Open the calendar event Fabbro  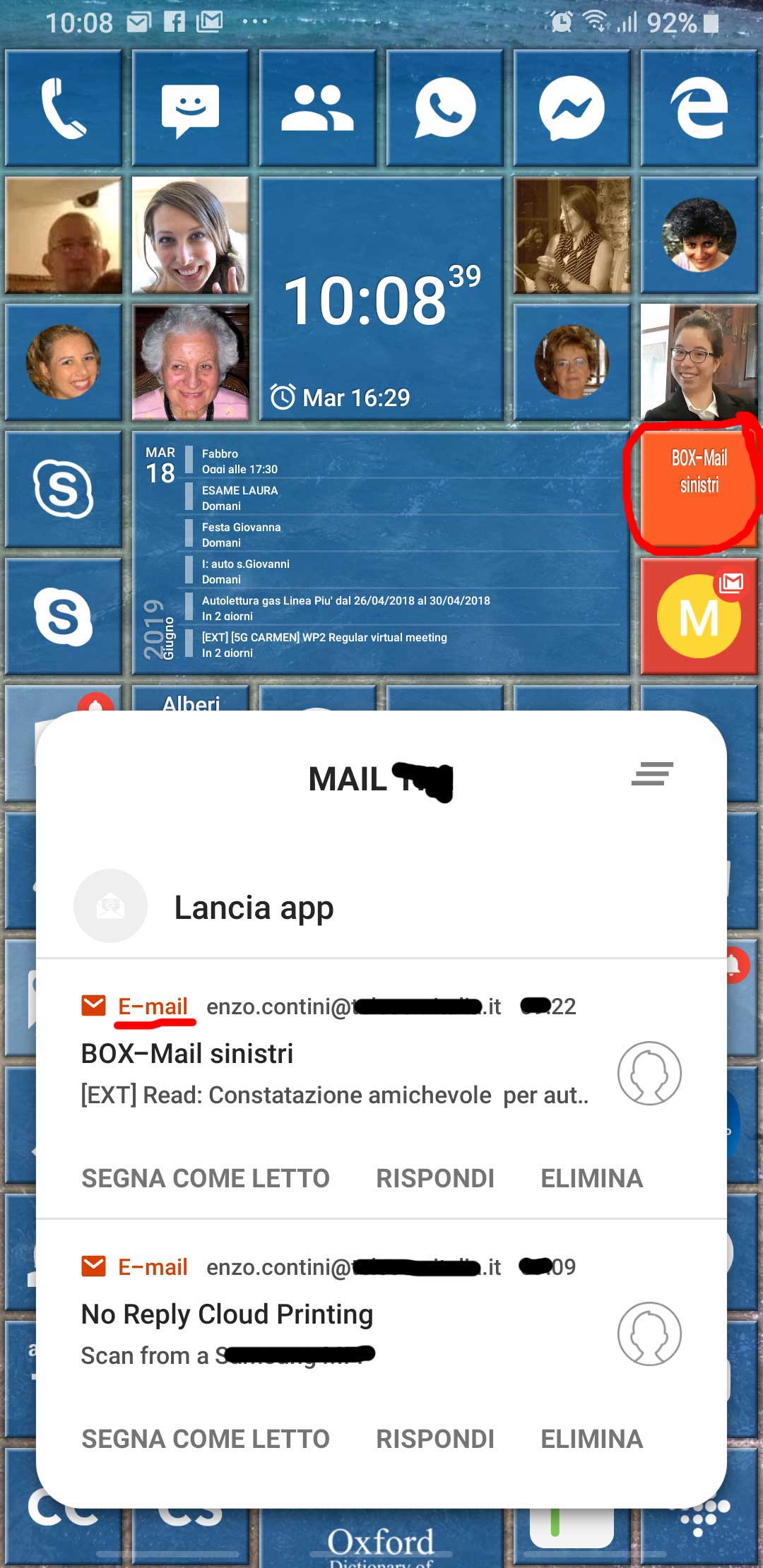[240, 461]
